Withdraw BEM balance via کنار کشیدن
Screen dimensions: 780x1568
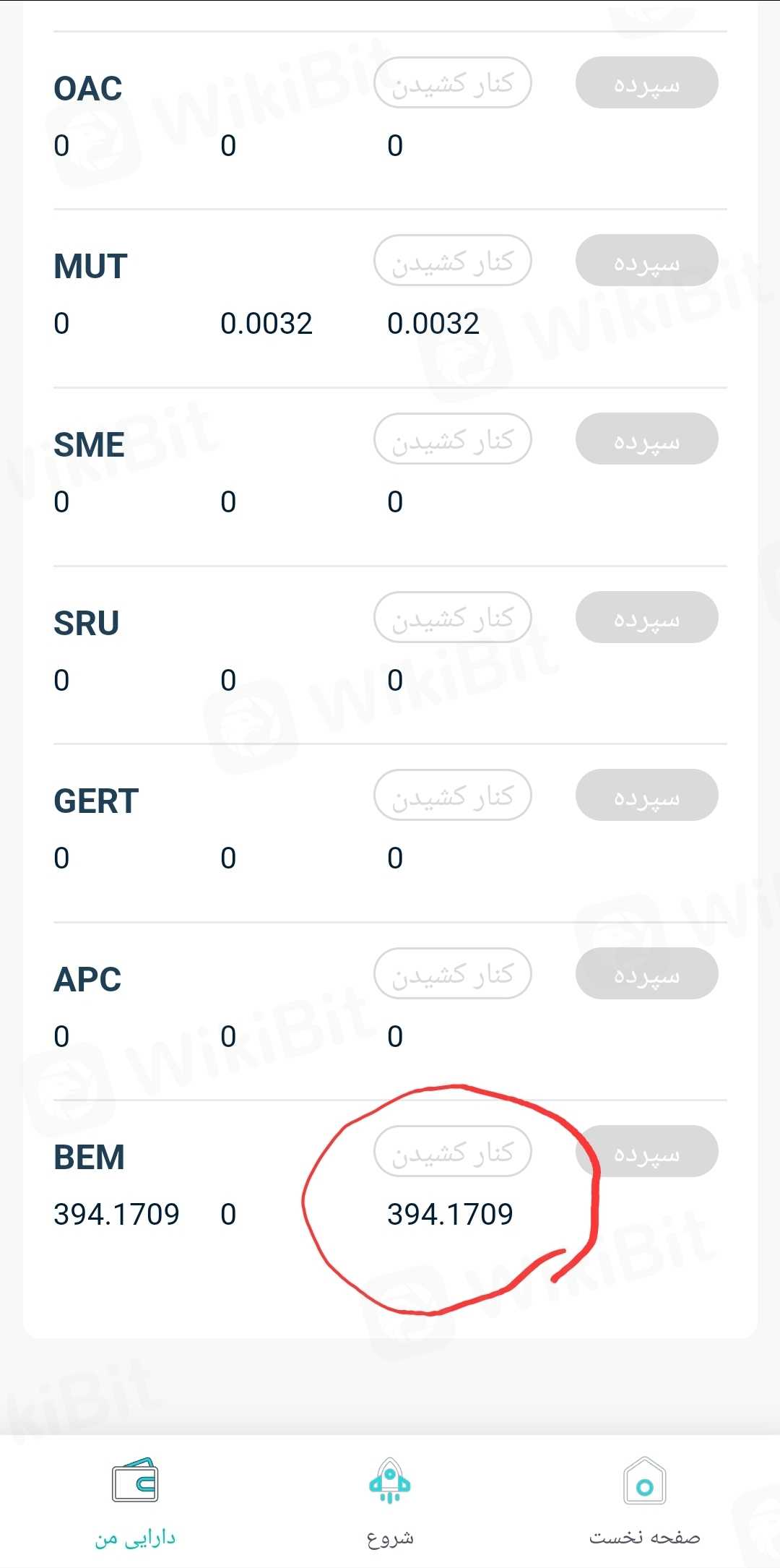[453, 1152]
